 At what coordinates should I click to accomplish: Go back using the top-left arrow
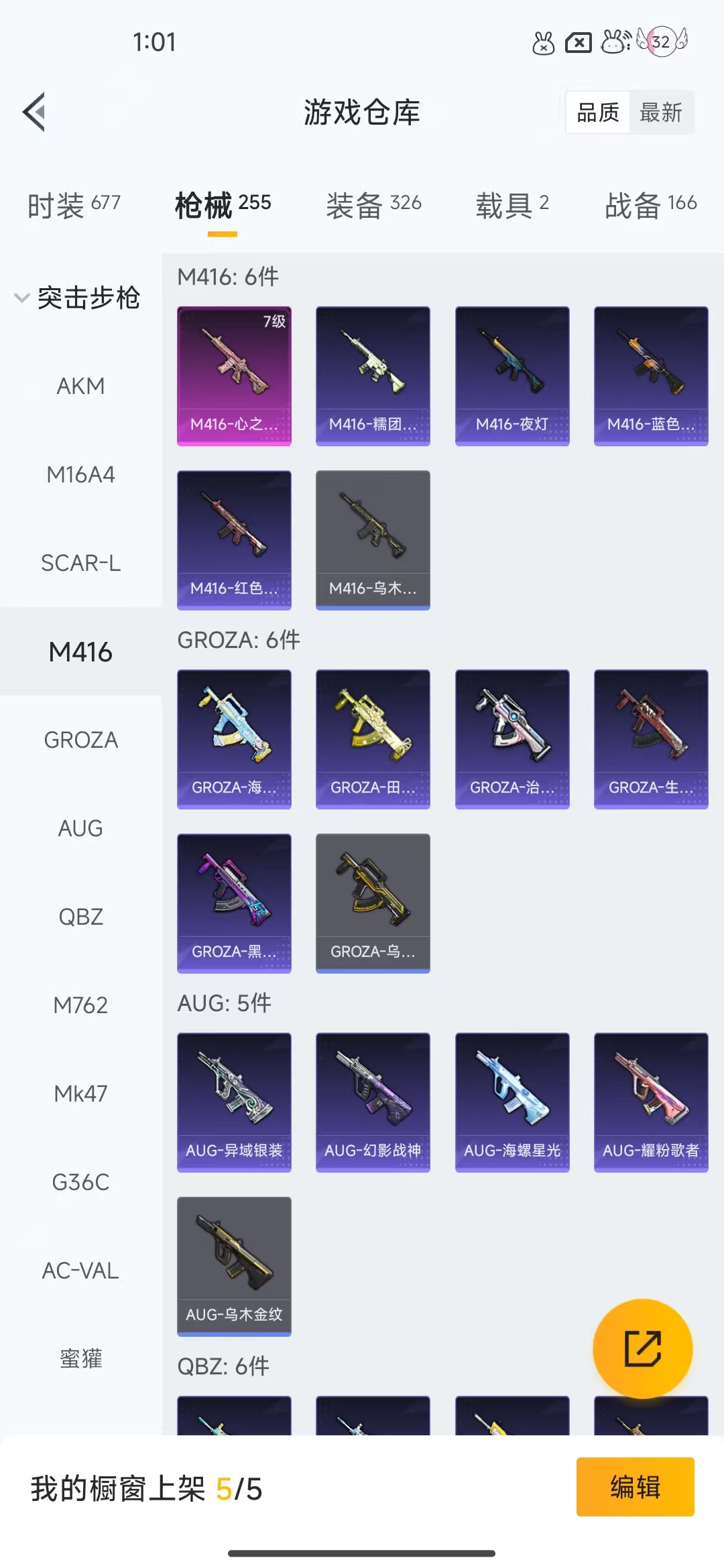pyautogui.click(x=34, y=112)
